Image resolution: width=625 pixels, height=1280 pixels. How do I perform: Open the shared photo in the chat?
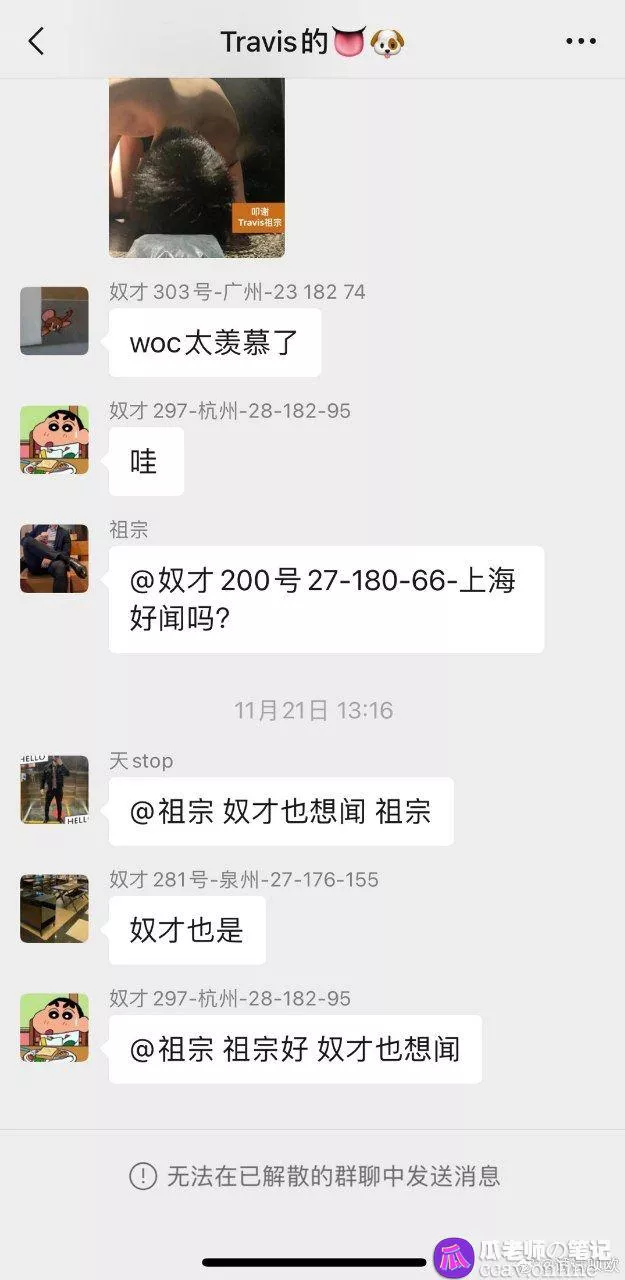click(x=197, y=168)
